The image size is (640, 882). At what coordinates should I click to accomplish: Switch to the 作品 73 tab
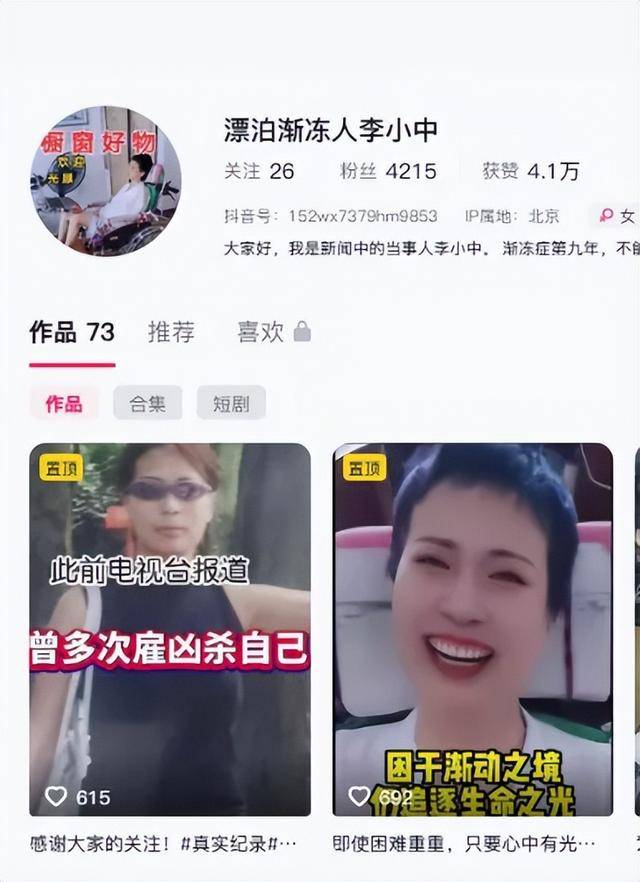click(x=72, y=332)
